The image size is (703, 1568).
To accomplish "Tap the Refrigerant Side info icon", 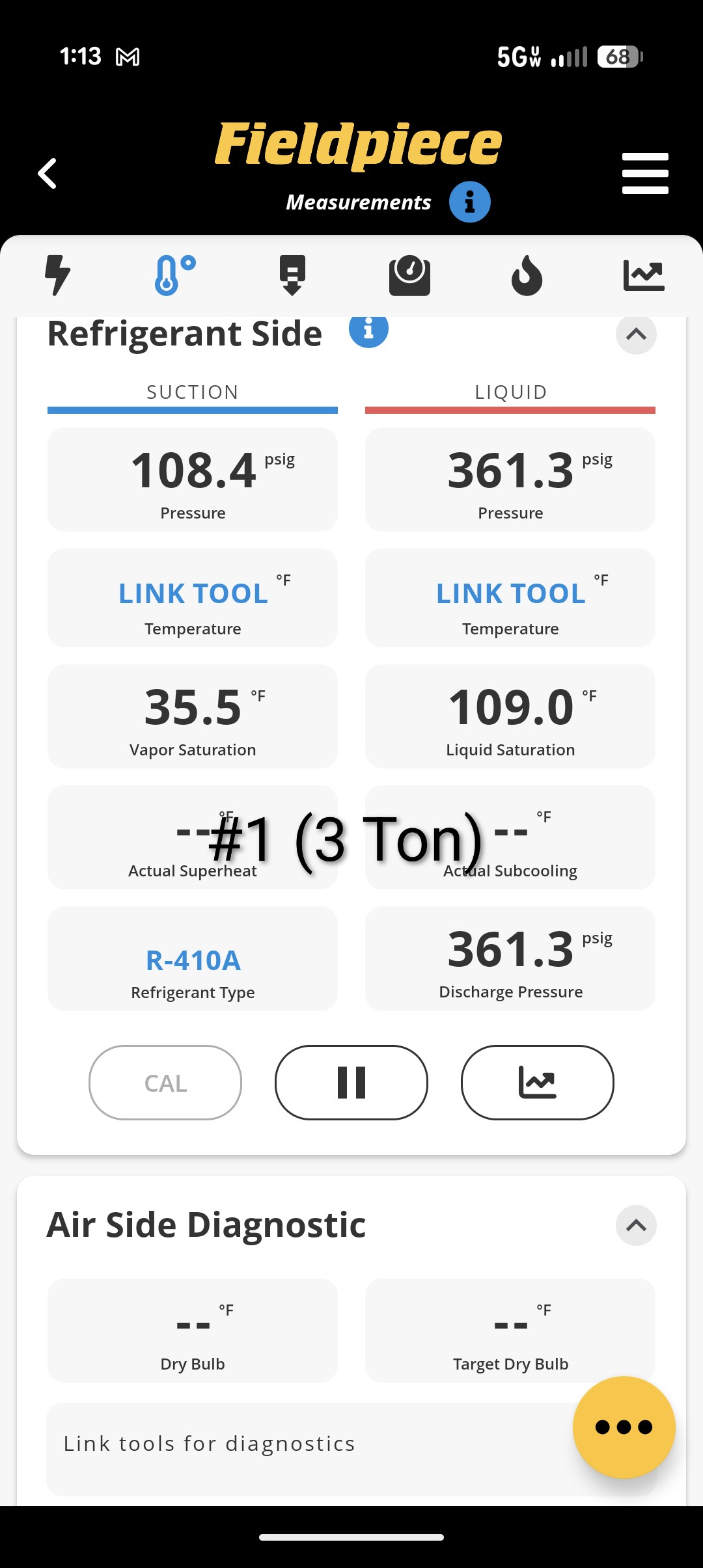I will point(368,332).
